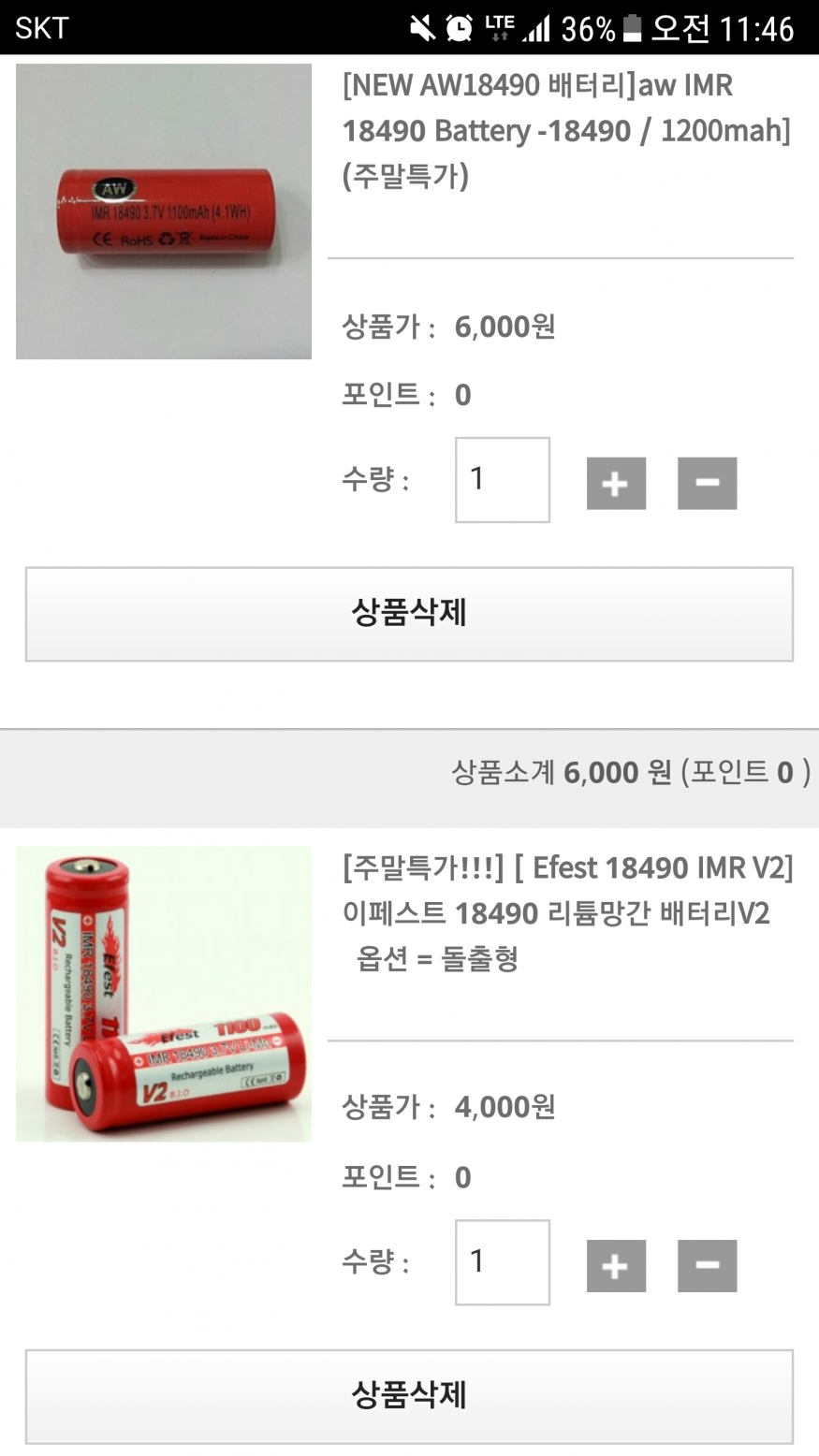The image size is (819, 1456).
Task: Edit quantity field for AW 18490 battery
Action: click(502, 480)
